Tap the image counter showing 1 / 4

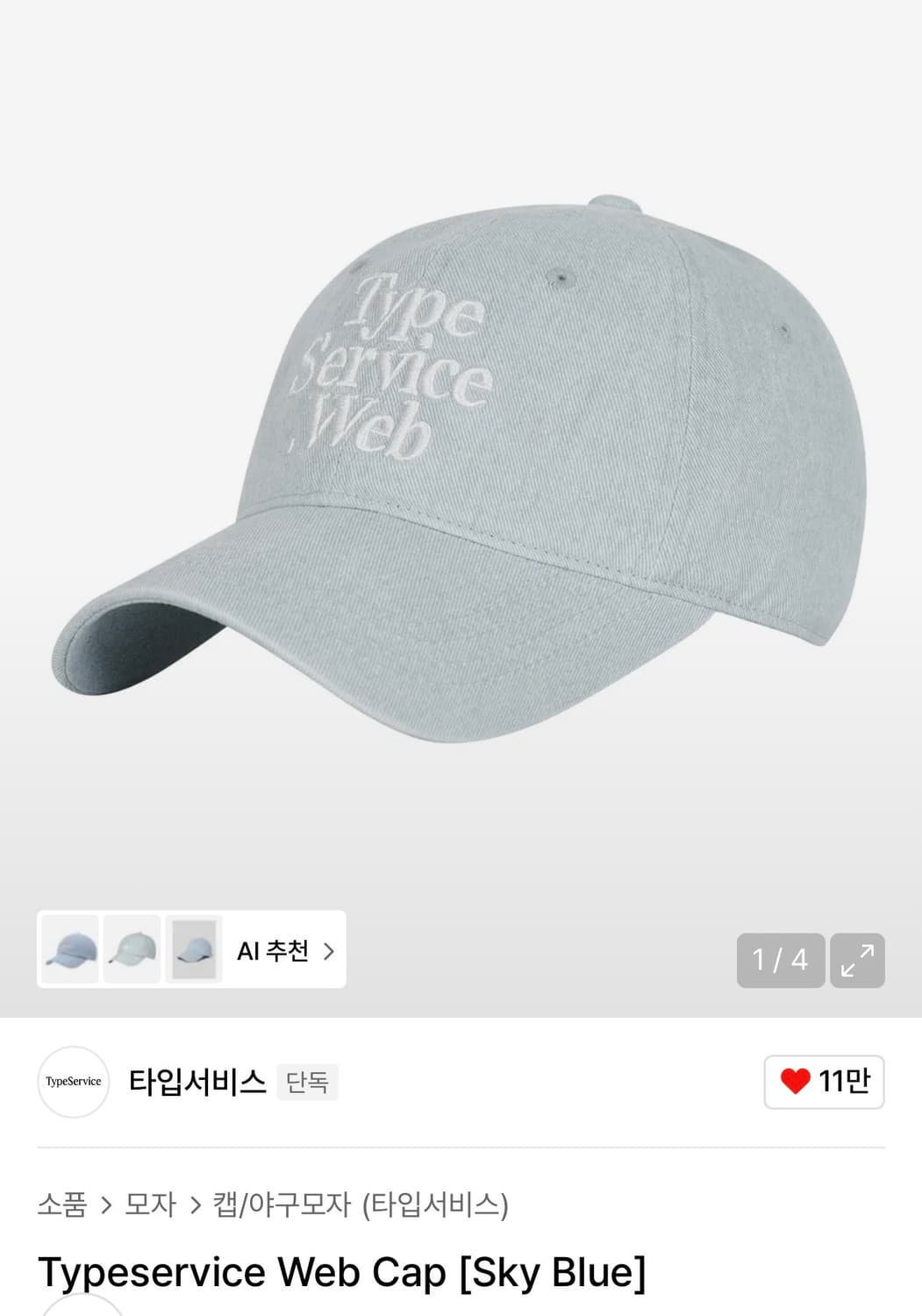click(780, 961)
